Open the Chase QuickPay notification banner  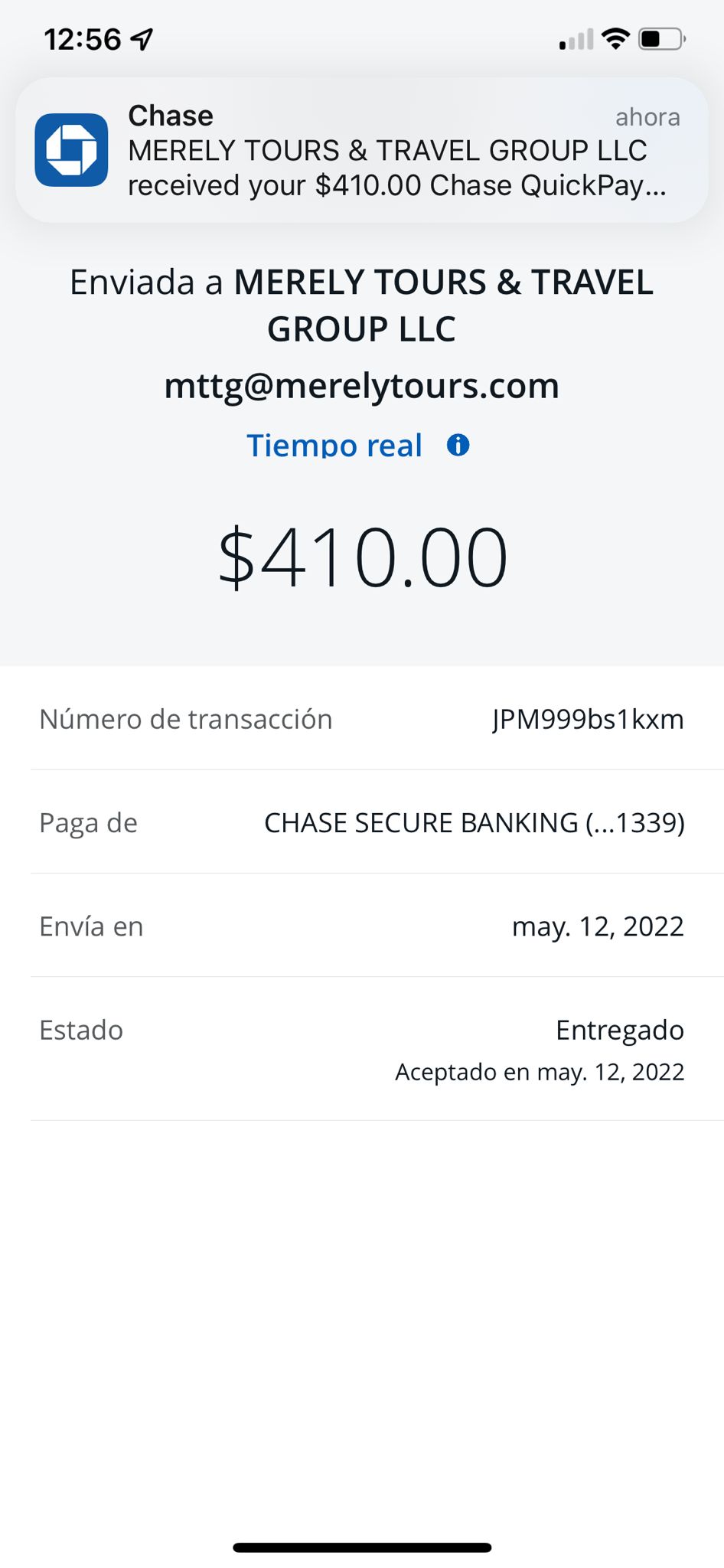point(361,150)
